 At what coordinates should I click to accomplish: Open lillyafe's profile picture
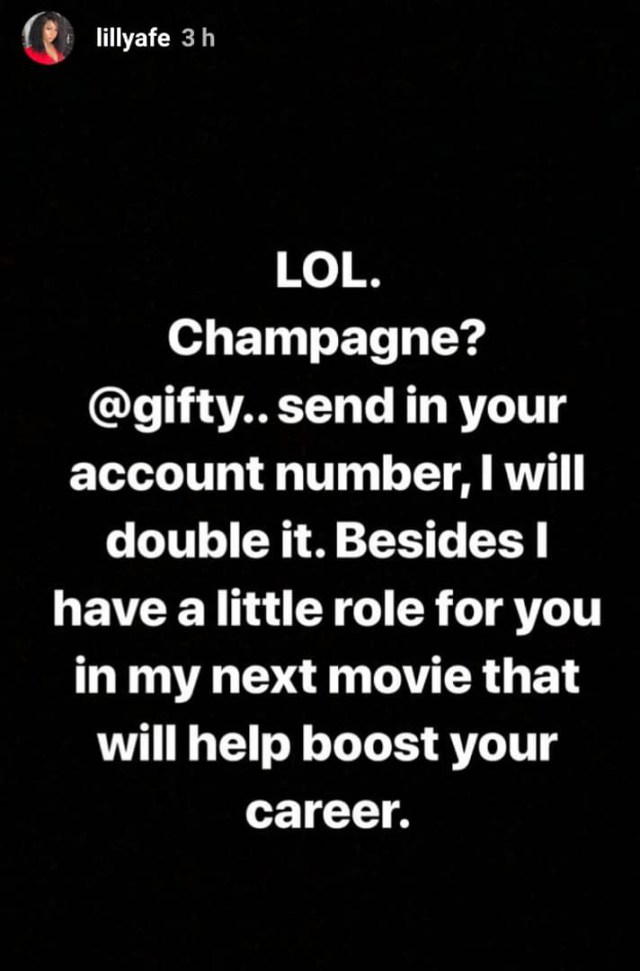coord(48,39)
